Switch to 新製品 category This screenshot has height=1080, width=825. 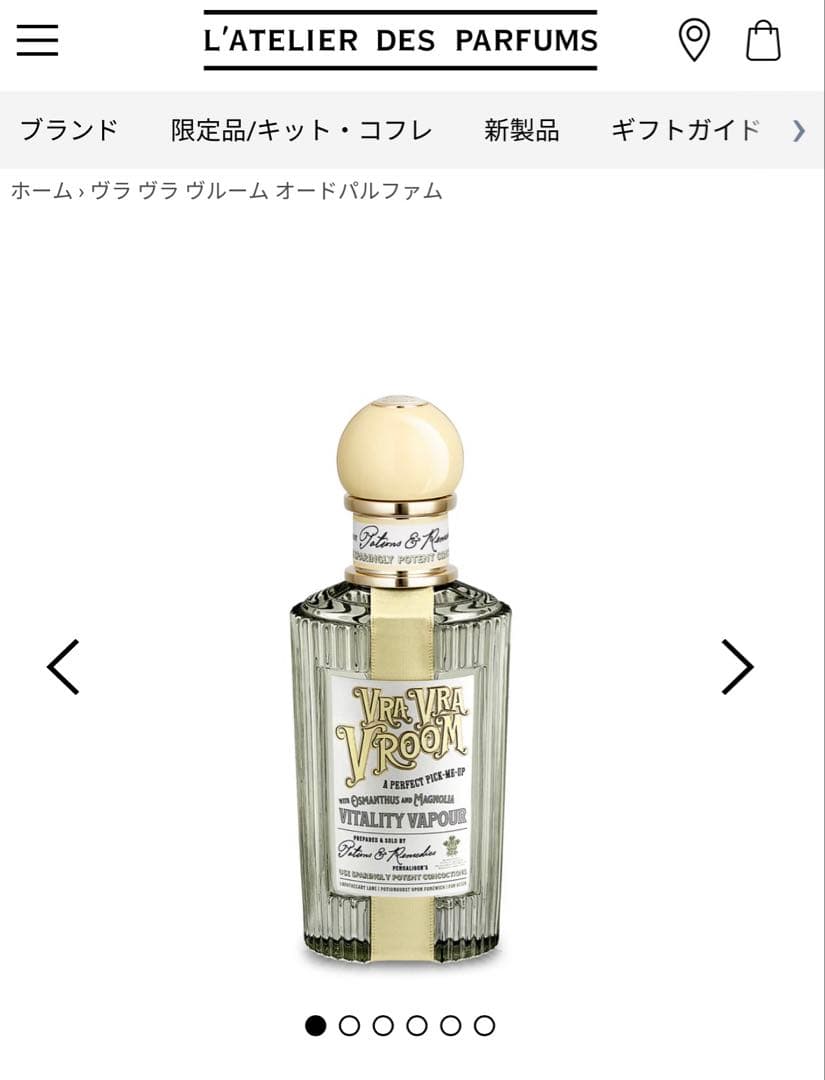(521, 129)
